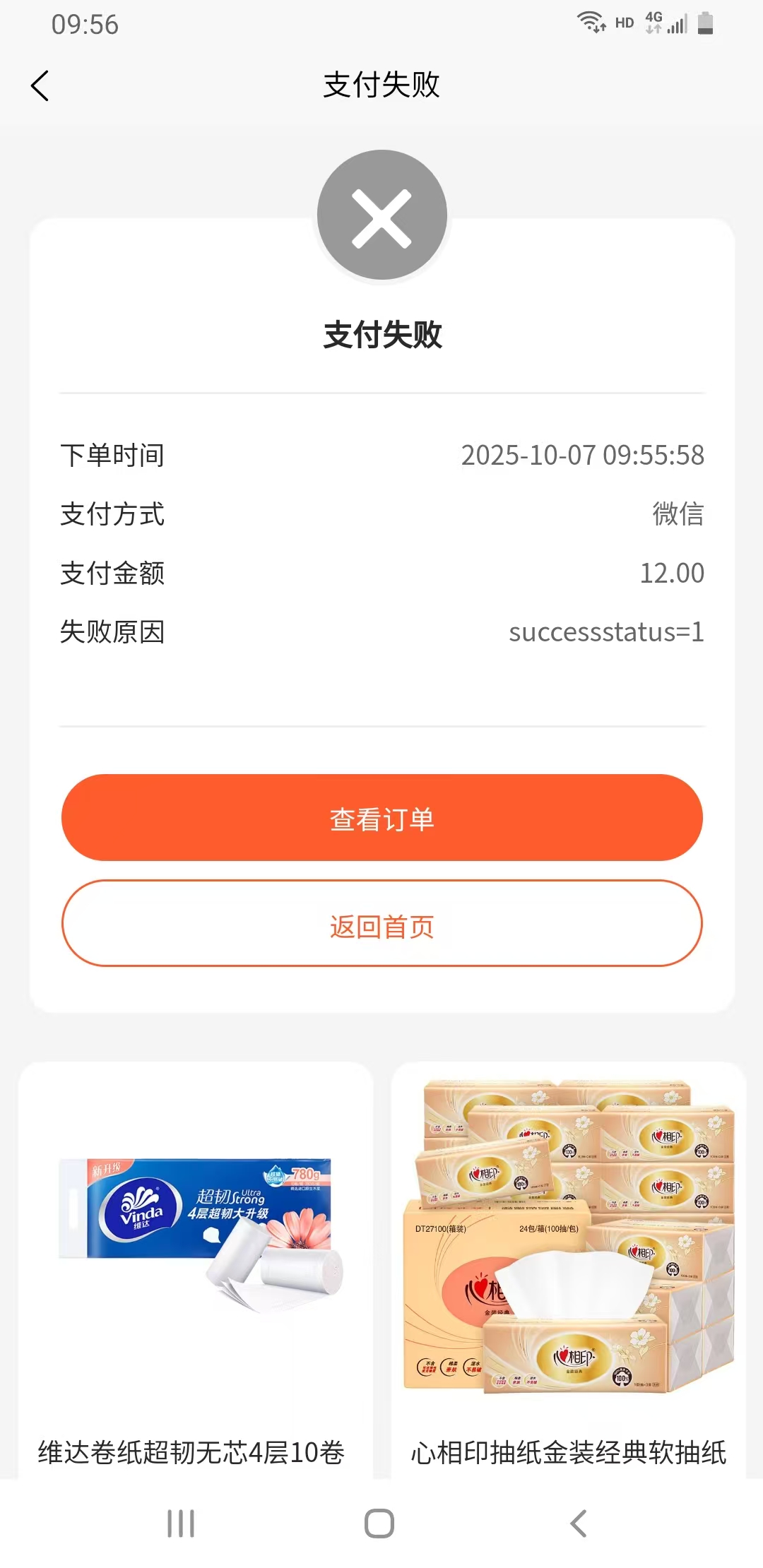
Task: Return home via 返回首页 button
Action: (381, 924)
